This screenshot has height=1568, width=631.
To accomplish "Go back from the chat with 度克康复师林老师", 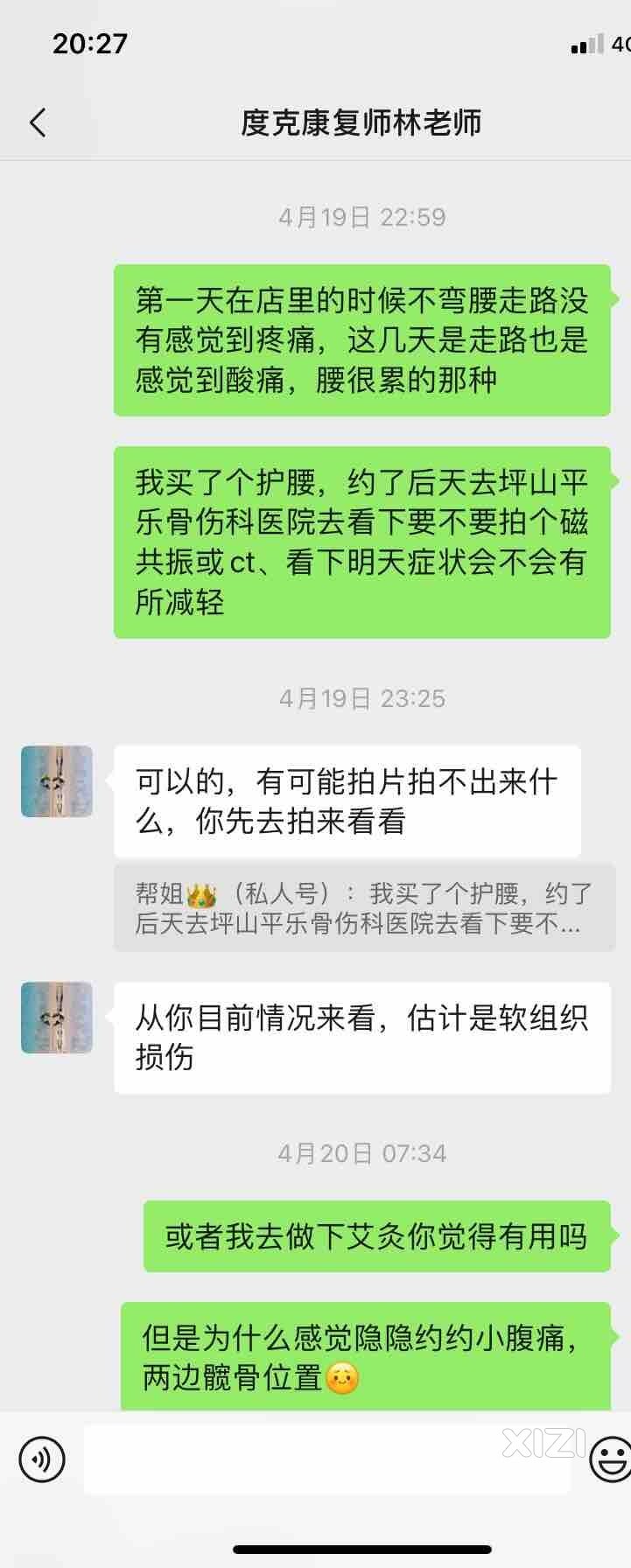I will click(38, 122).
